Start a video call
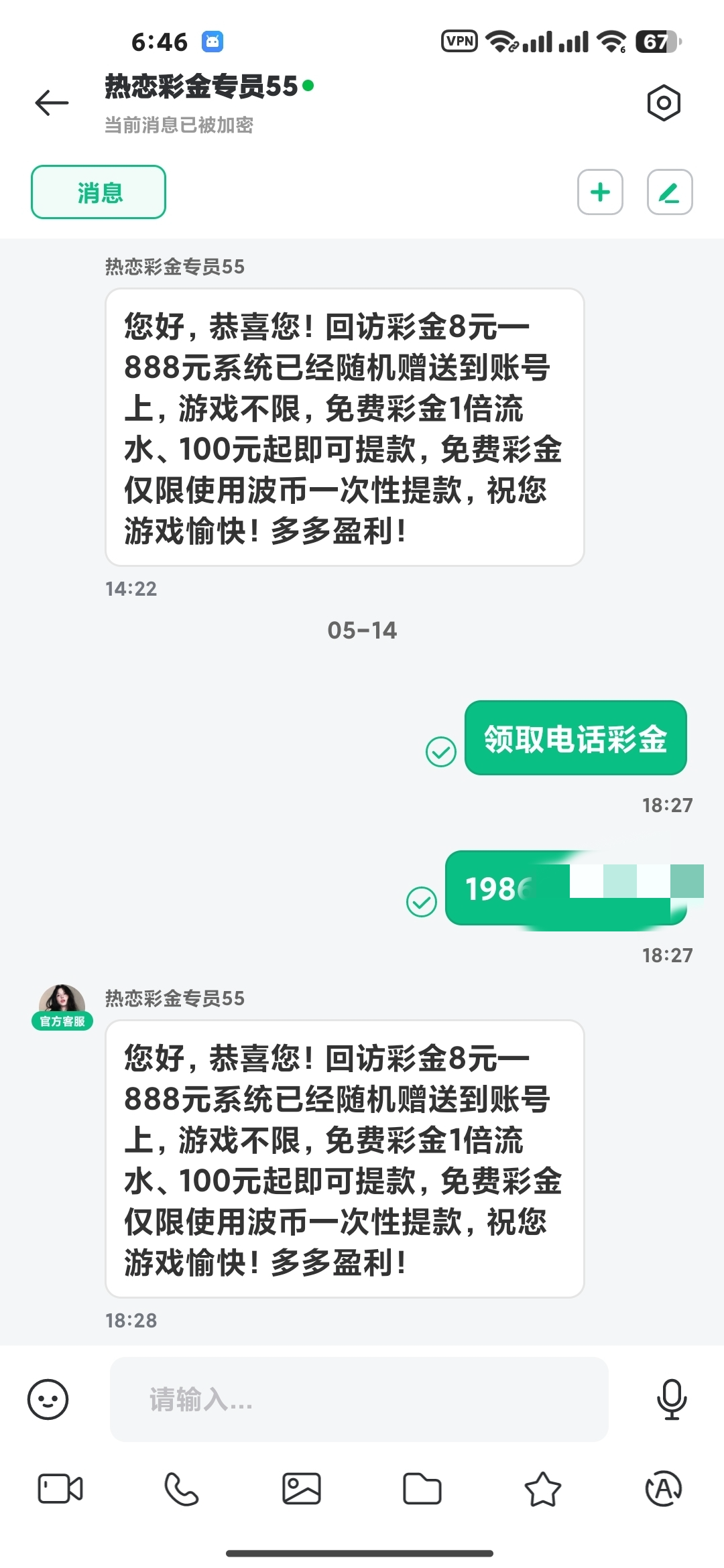 (60, 1489)
